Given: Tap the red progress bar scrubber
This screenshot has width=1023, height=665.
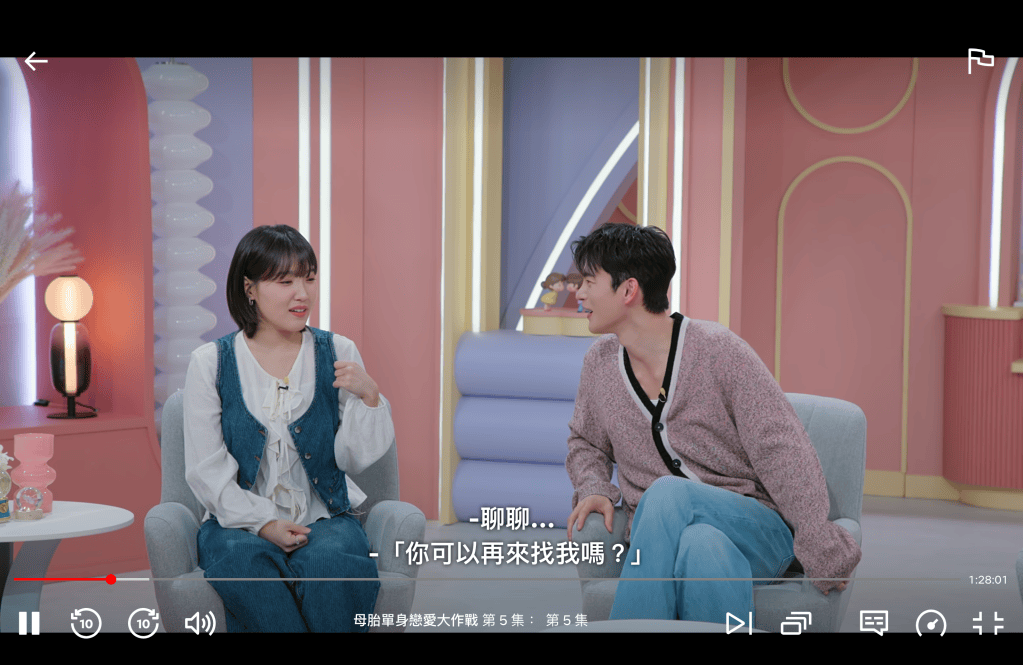Looking at the screenshot, I should tap(111, 580).
